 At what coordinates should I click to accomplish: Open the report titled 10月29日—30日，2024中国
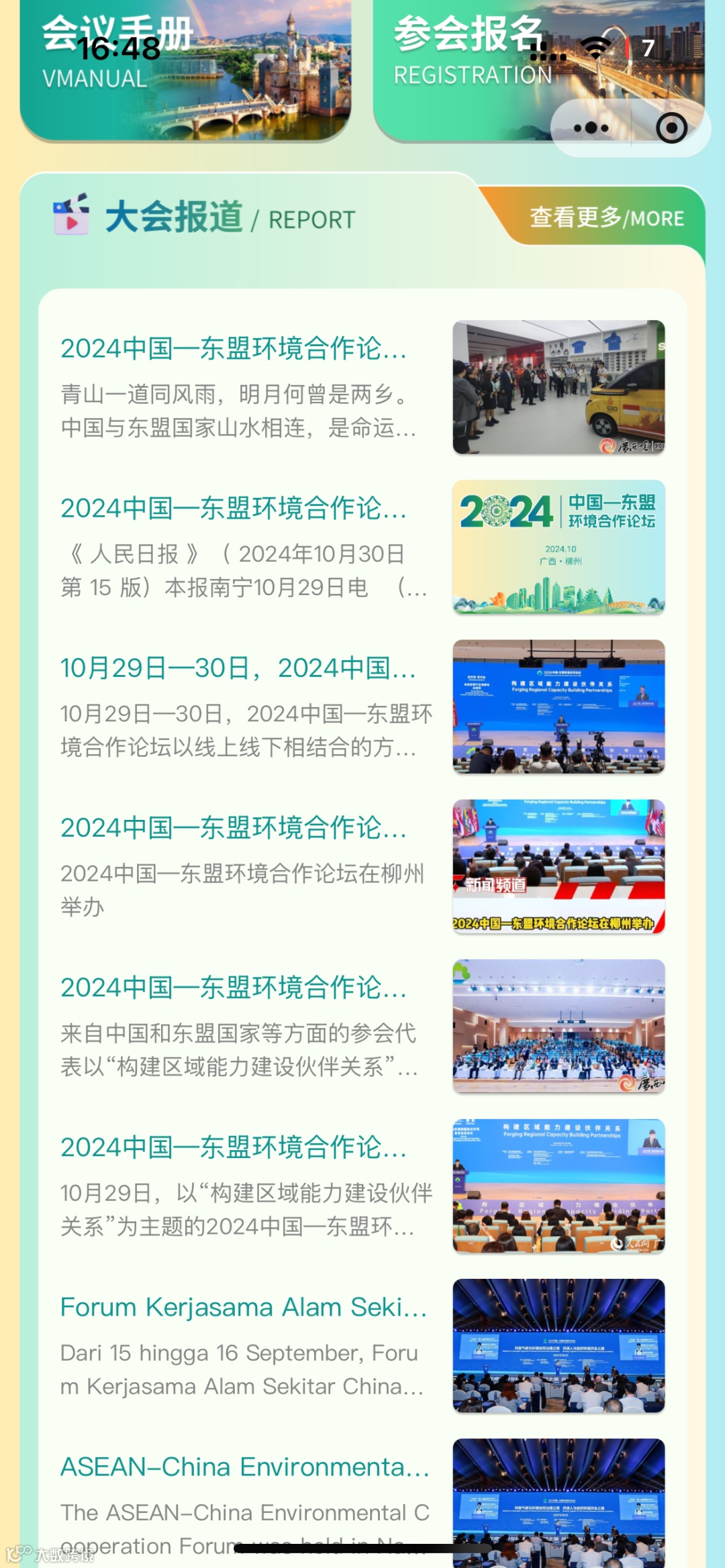pos(362,707)
